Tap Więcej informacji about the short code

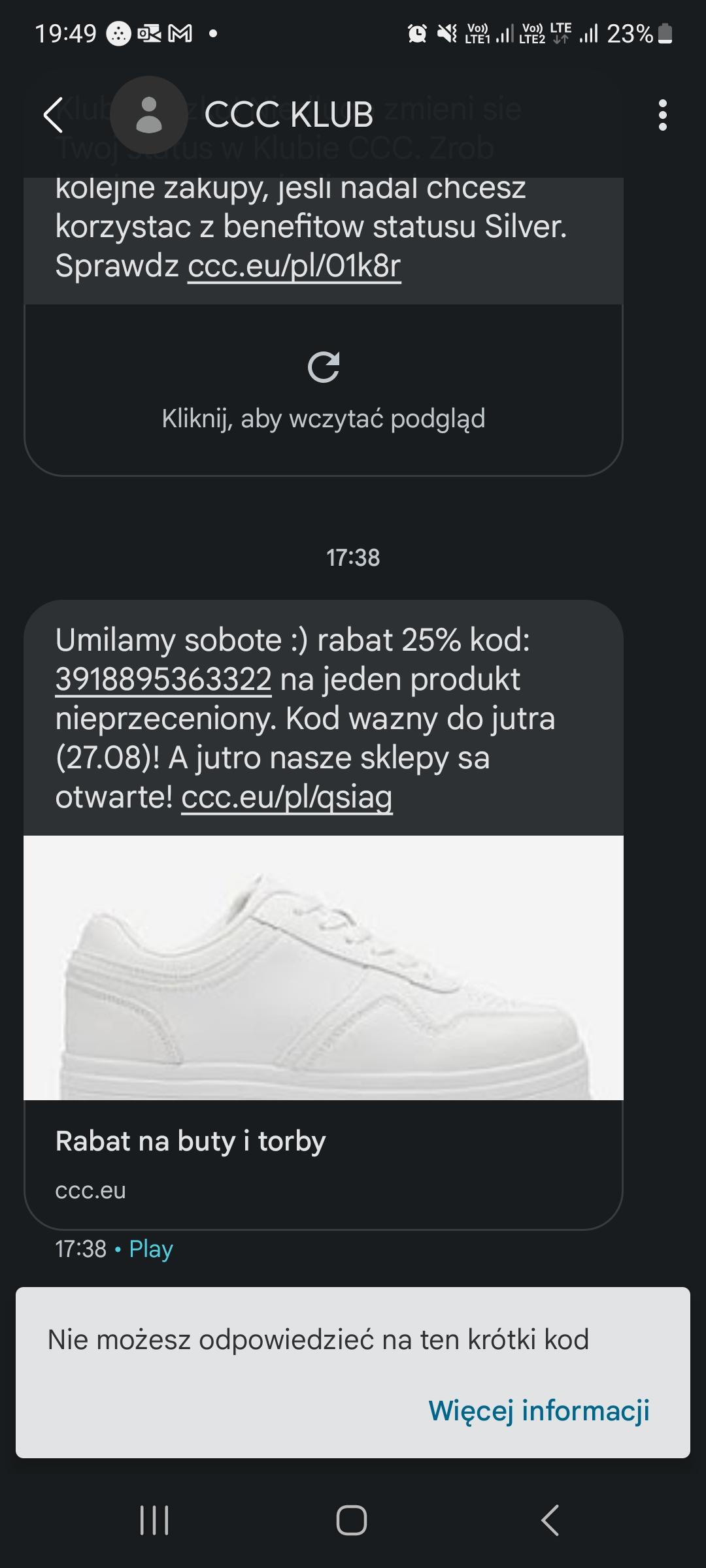539,1411
